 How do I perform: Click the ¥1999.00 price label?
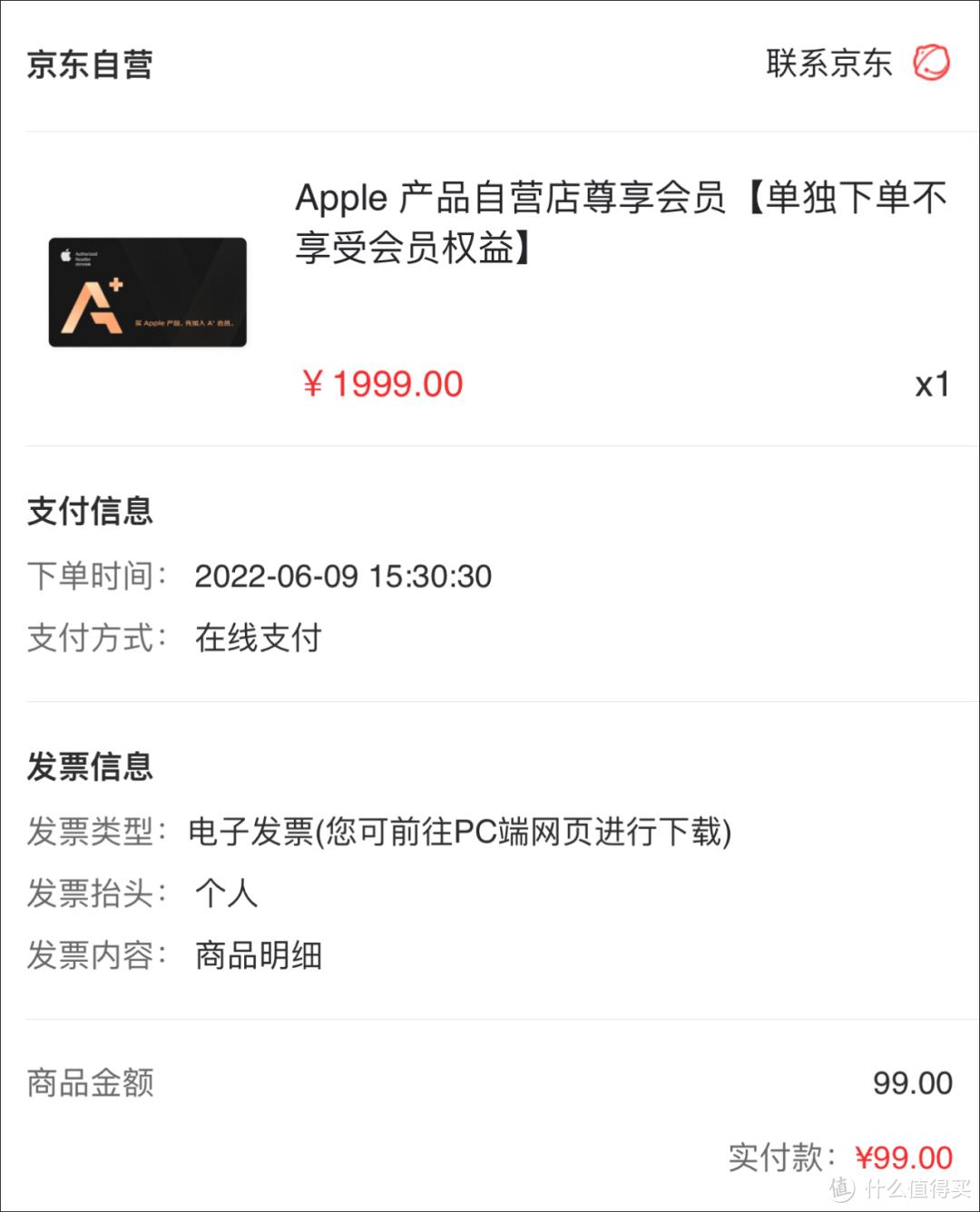(381, 384)
